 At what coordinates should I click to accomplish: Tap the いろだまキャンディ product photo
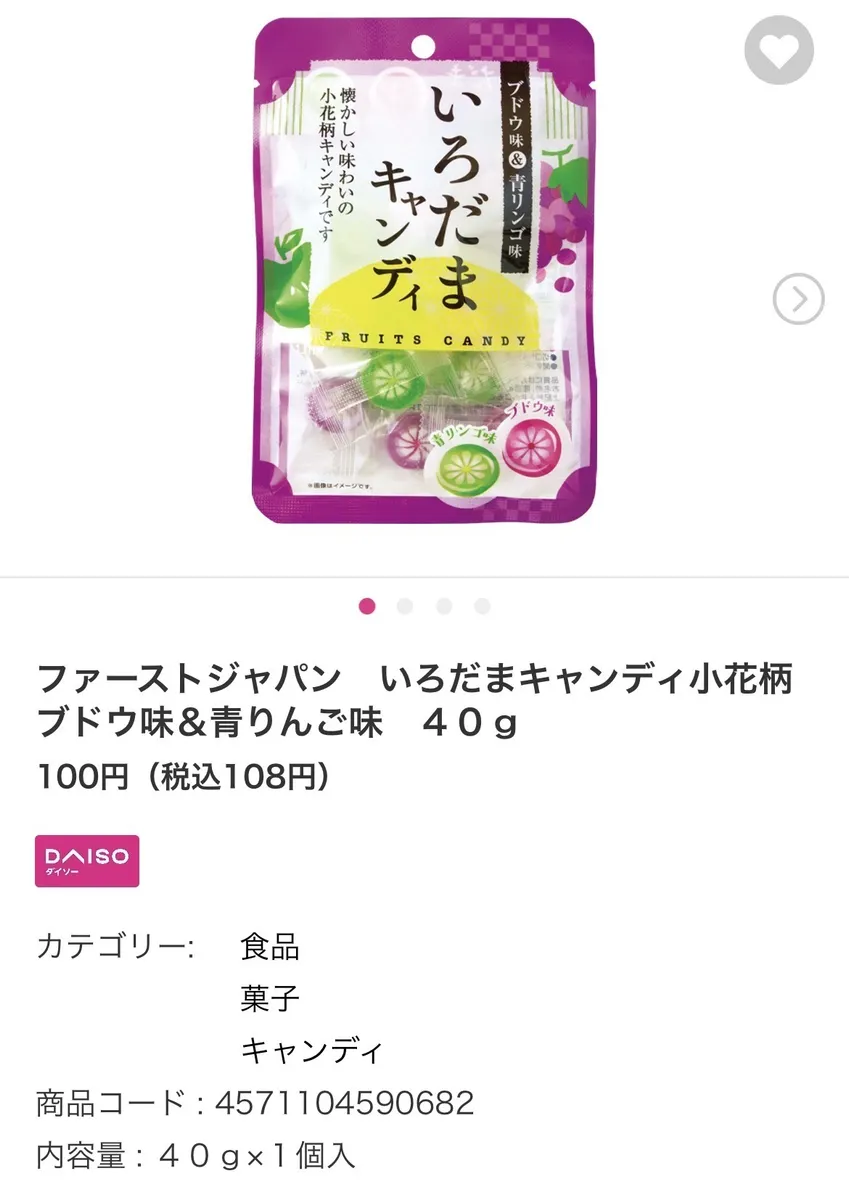[424, 270]
